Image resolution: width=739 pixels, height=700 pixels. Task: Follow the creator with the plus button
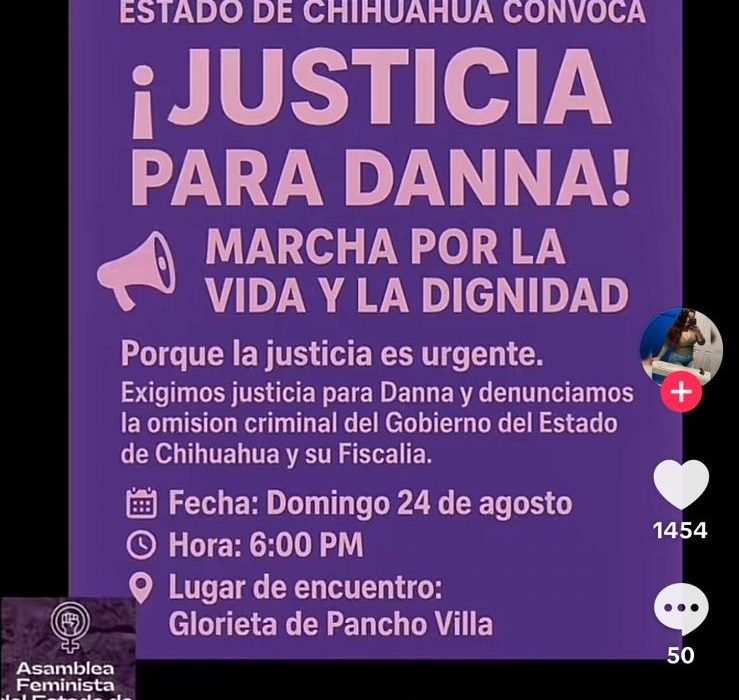[x=681, y=392]
